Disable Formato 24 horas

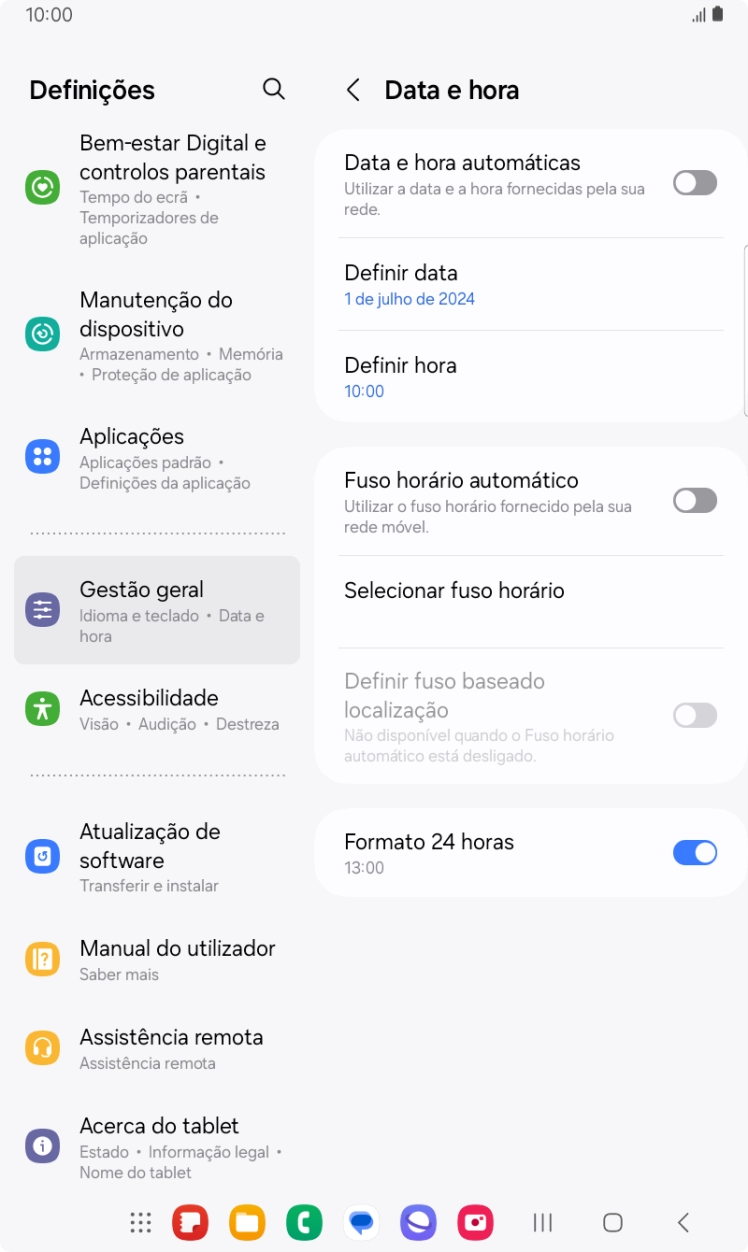(x=695, y=852)
